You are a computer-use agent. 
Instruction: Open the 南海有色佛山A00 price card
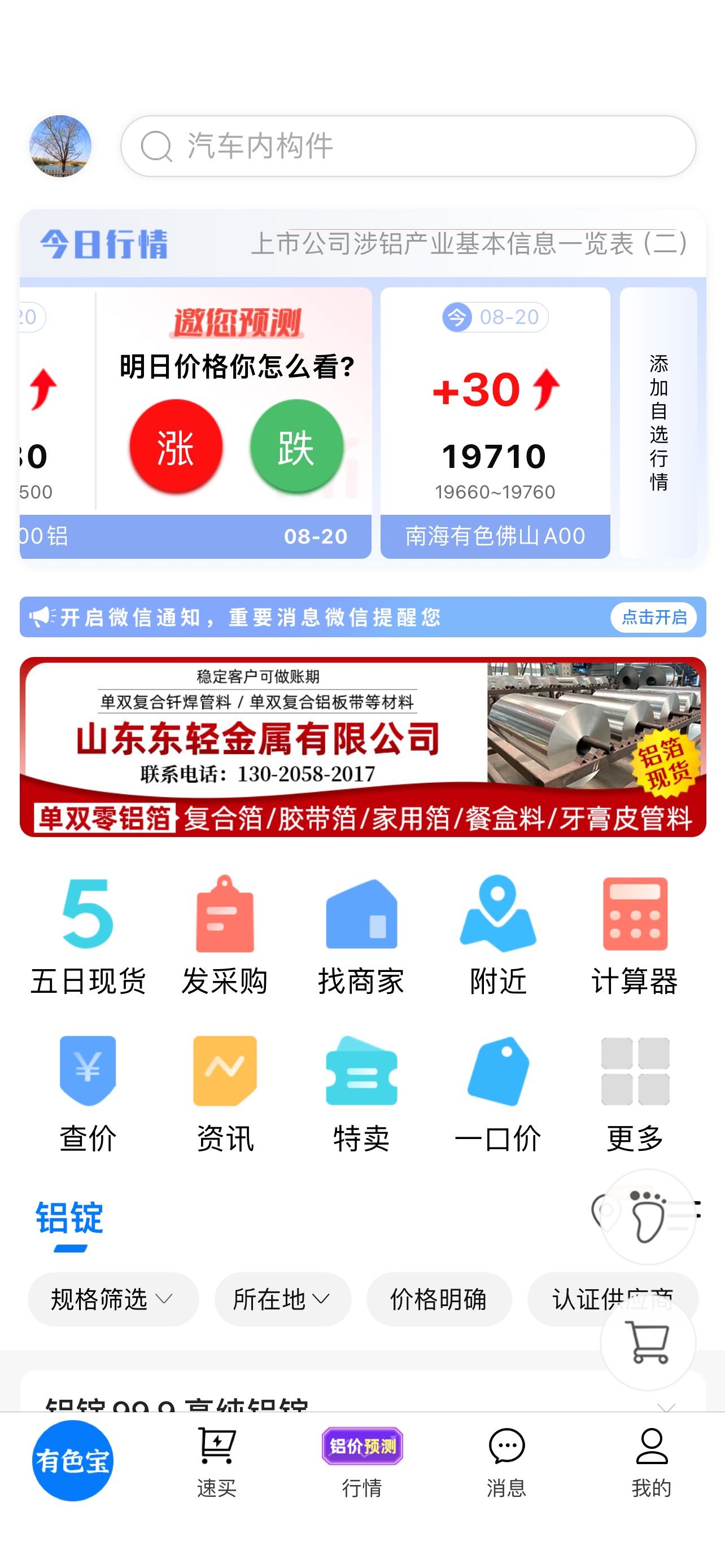pos(495,422)
